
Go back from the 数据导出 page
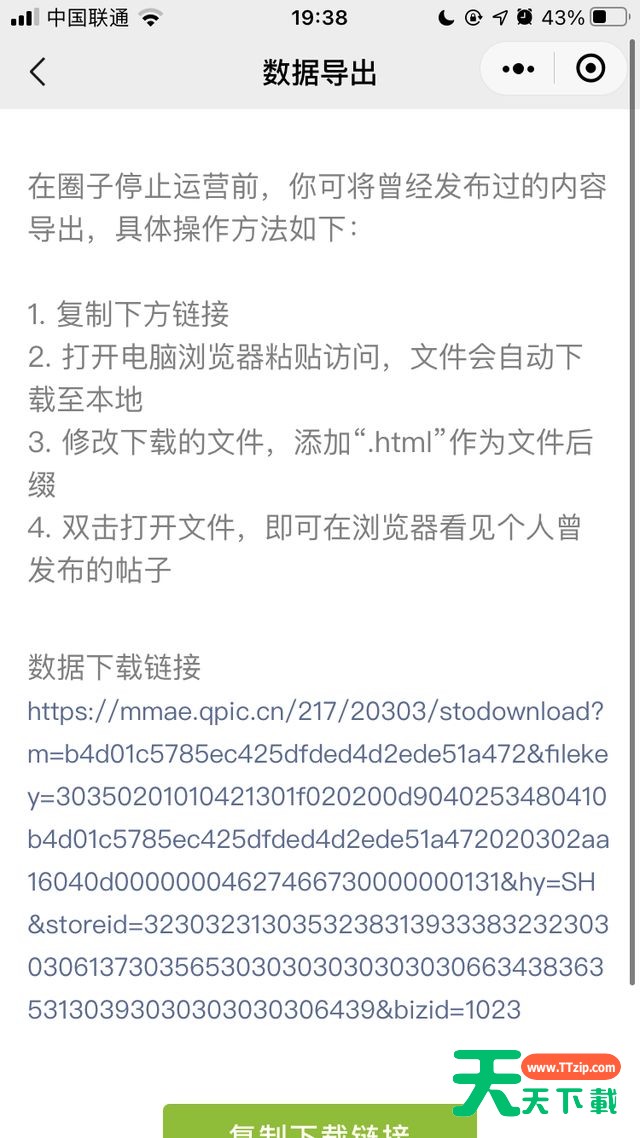click(38, 71)
